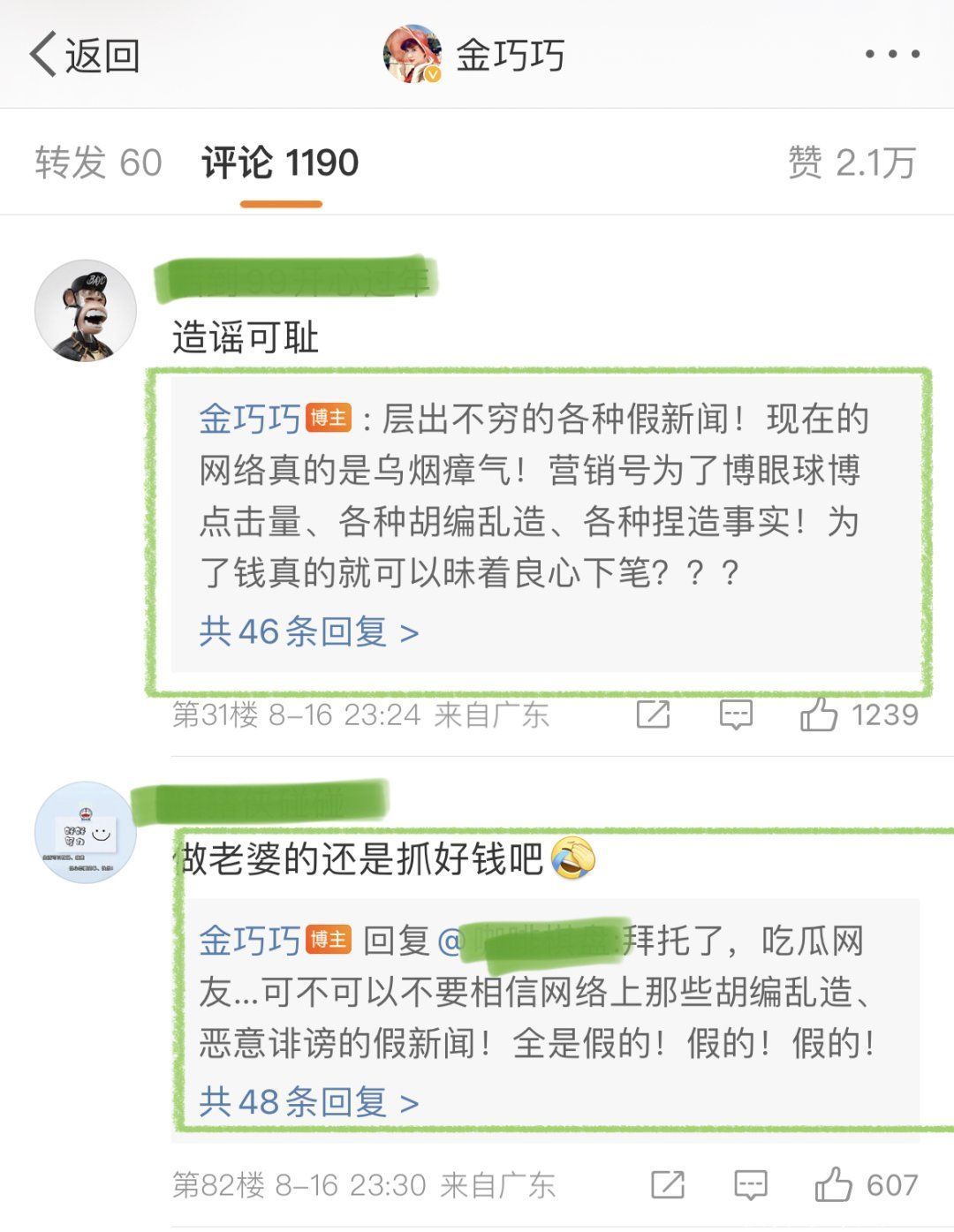954x1232 pixels.
Task: Open the three-dot overflow menu
Action: pos(892,55)
